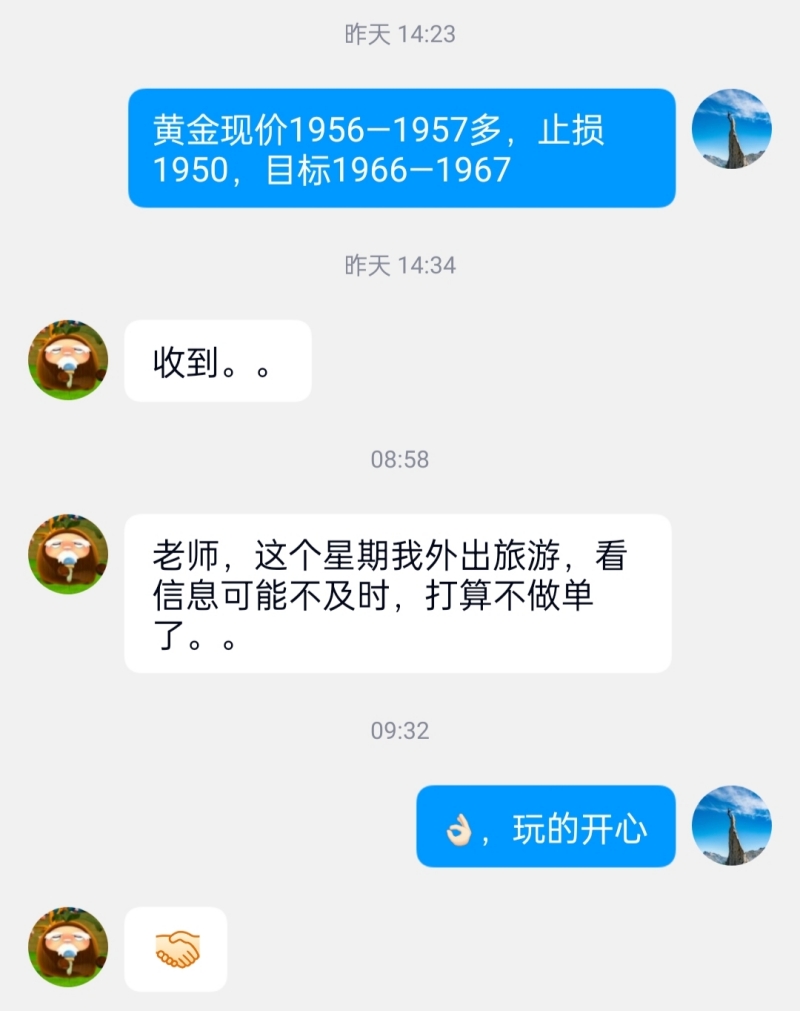The width and height of the screenshot is (800, 1011).
Task: Open sender avatar beside the gold price message
Action: click(732, 129)
